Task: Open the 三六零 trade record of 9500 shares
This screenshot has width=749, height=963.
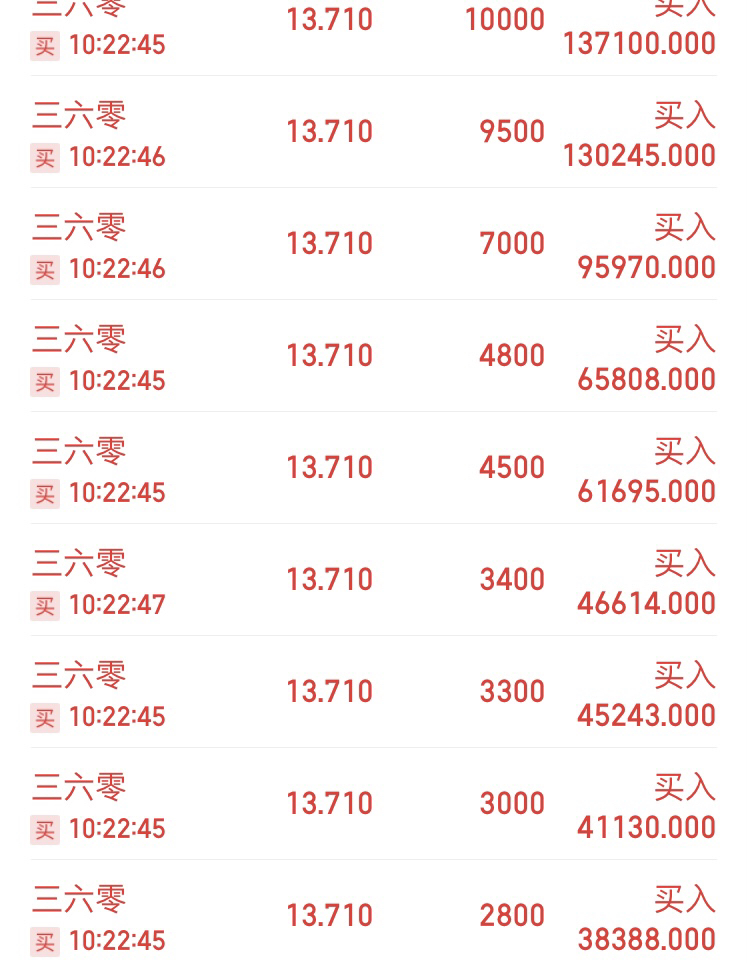Action: pos(373,132)
